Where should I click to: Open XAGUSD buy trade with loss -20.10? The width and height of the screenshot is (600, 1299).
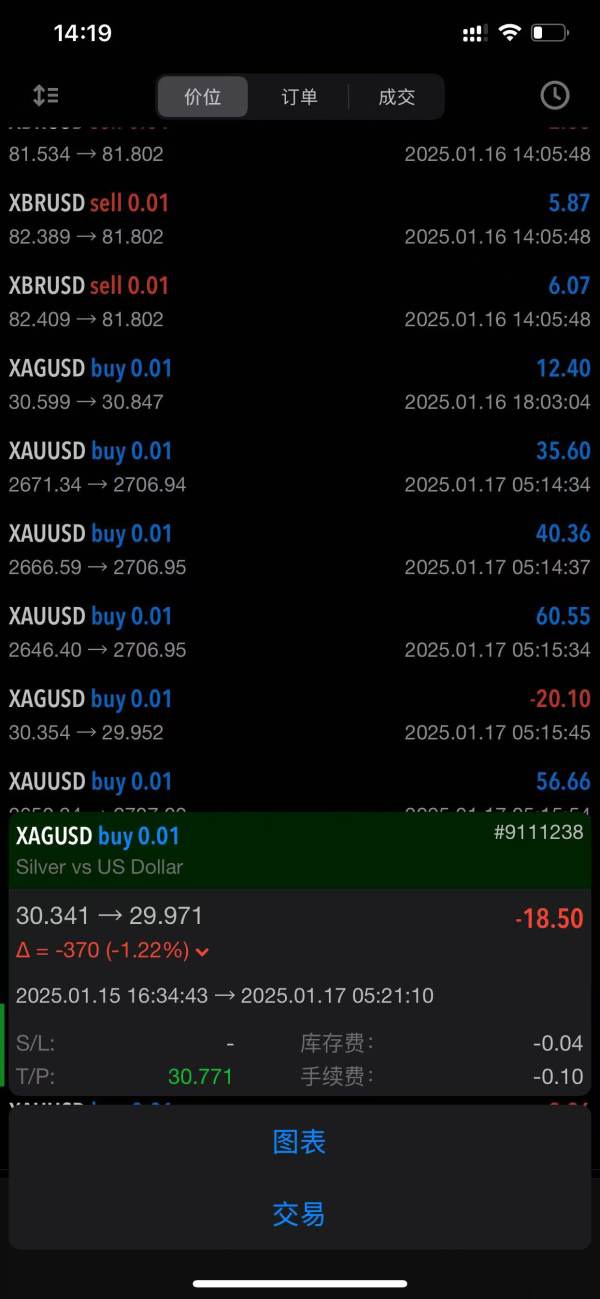[300, 716]
